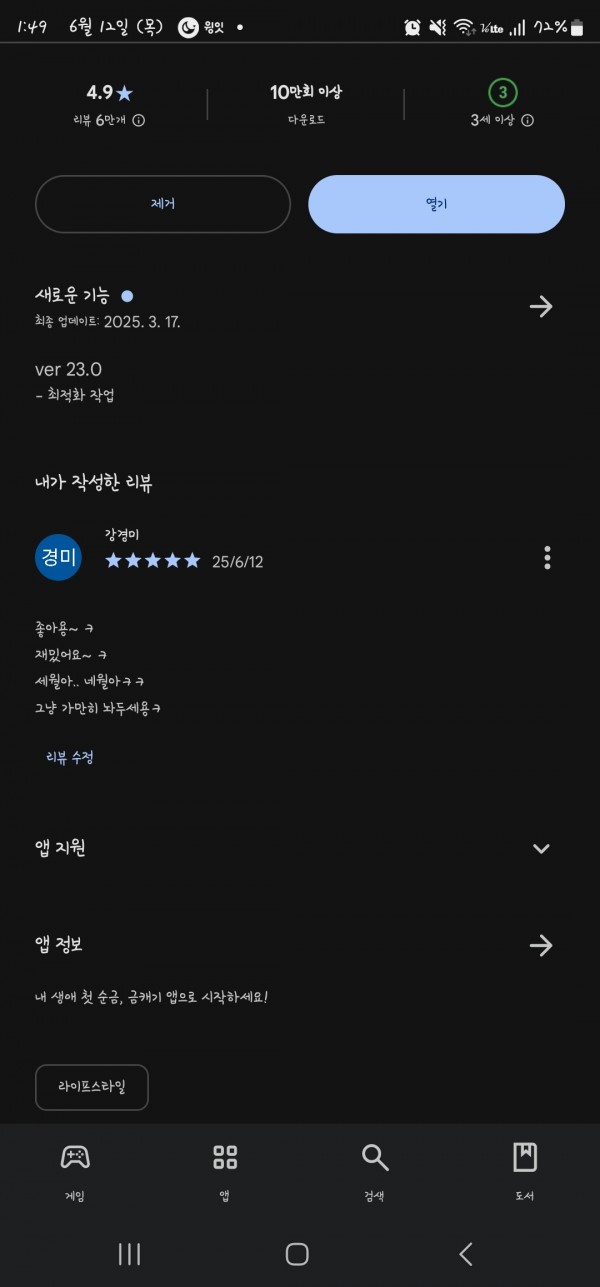The width and height of the screenshot is (600, 1287).
Task: Open 새로운 기능 details arrow
Action: point(541,306)
